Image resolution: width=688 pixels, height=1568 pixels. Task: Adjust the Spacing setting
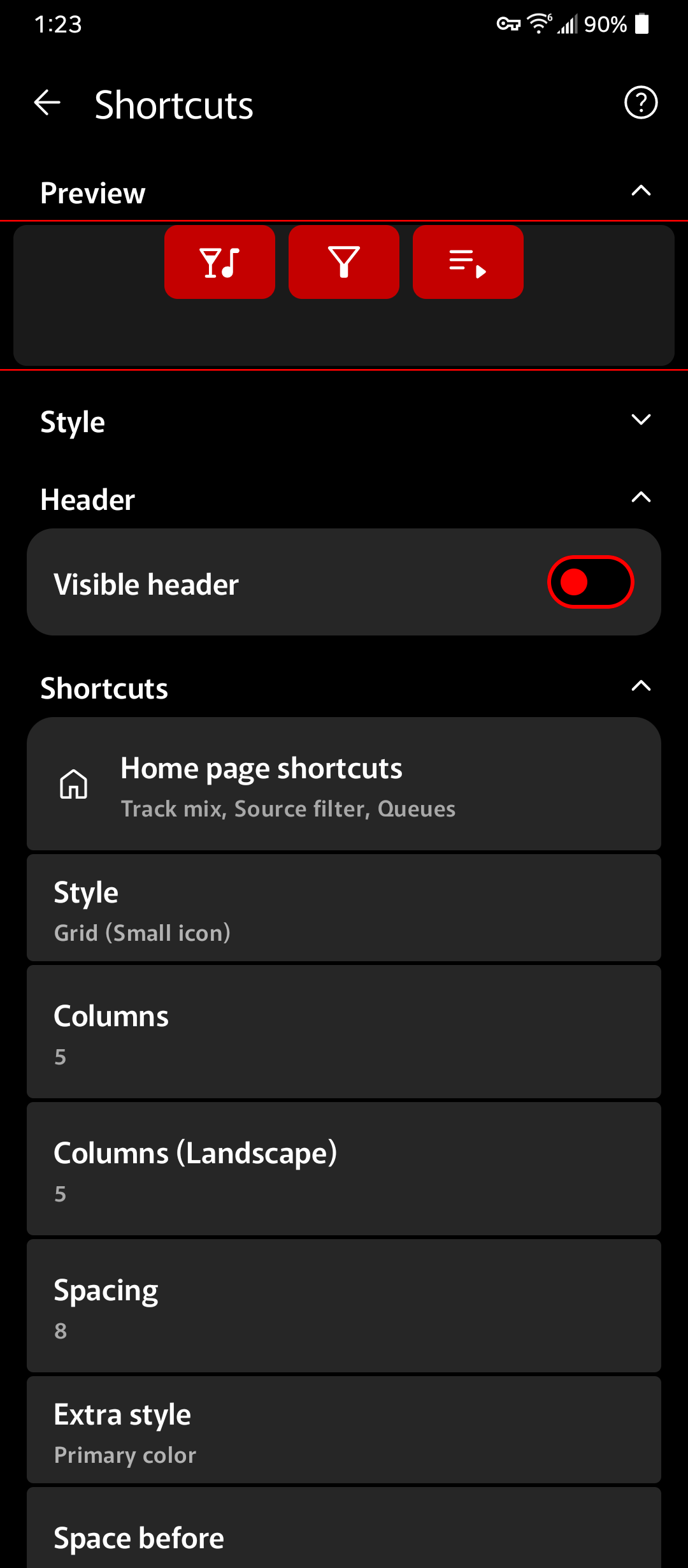click(x=344, y=1306)
